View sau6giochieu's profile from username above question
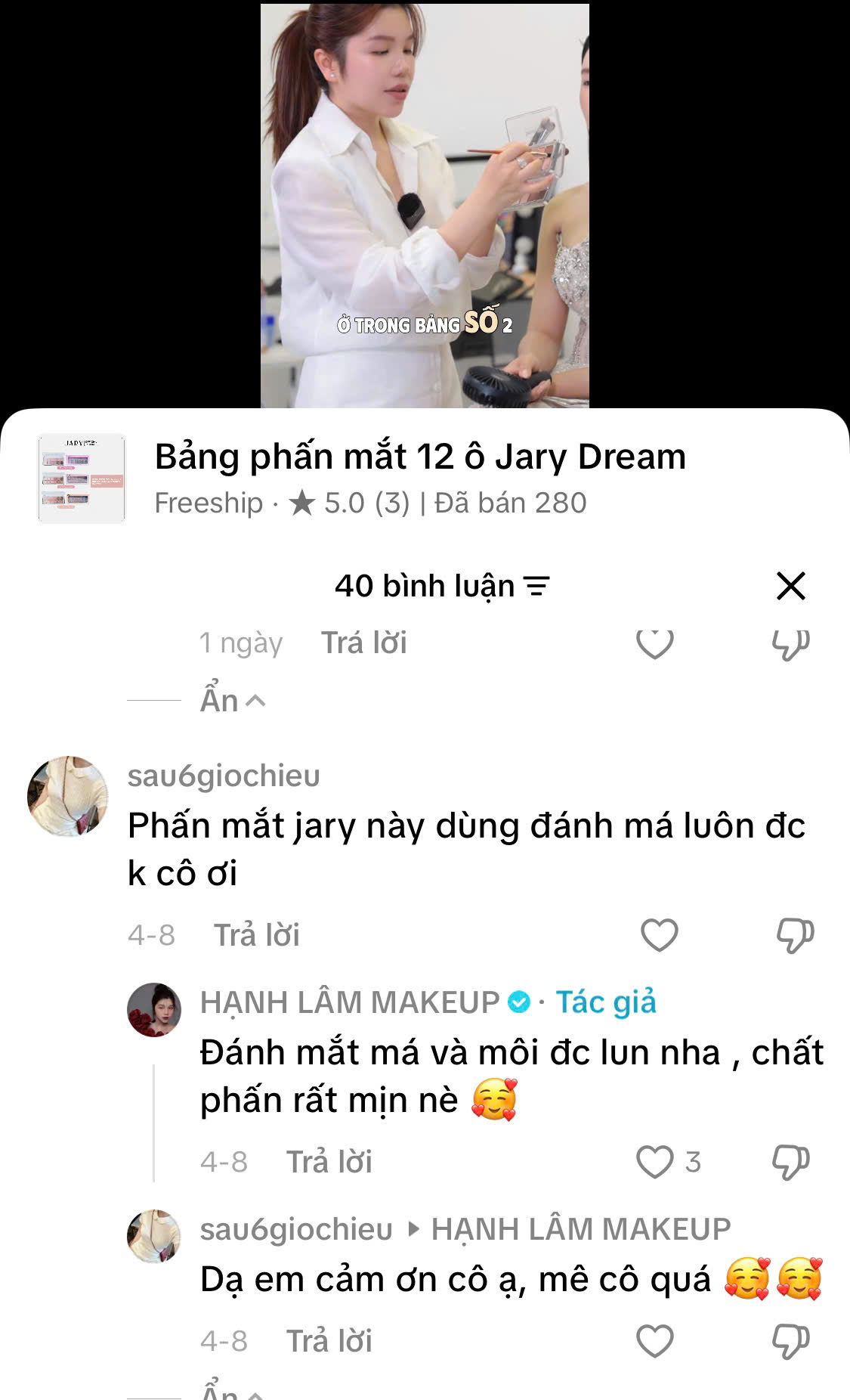Screen dimensions: 850x1400 (x=224, y=776)
